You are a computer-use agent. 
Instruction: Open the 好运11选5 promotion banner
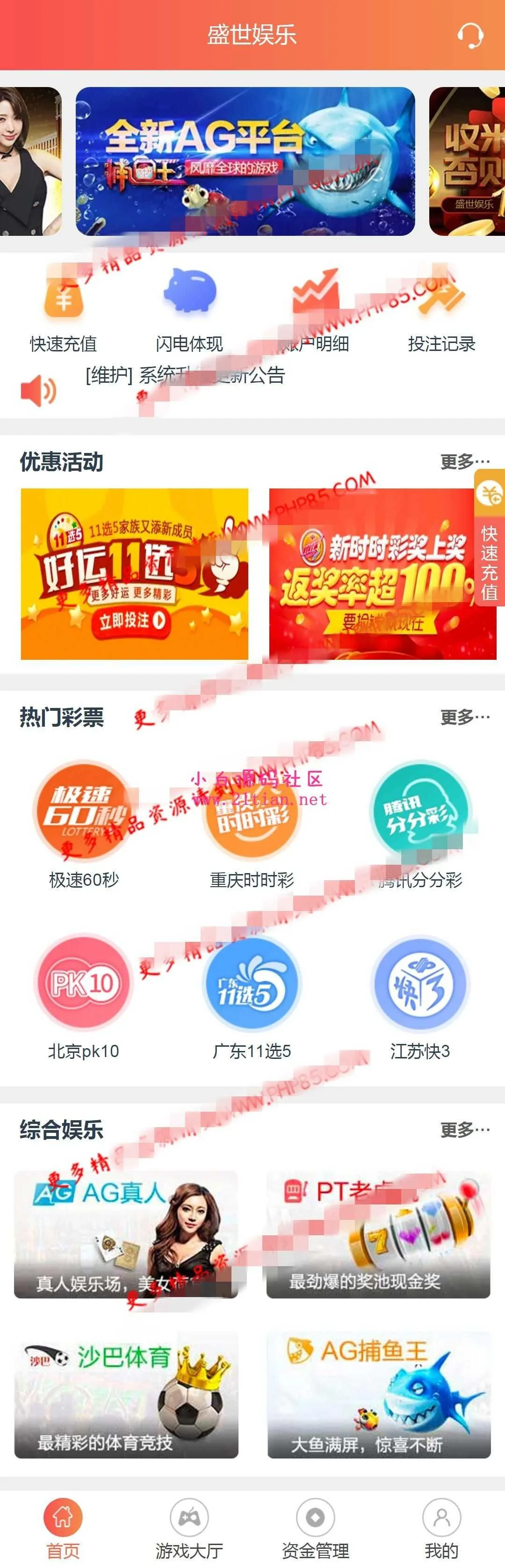(x=135, y=573)
